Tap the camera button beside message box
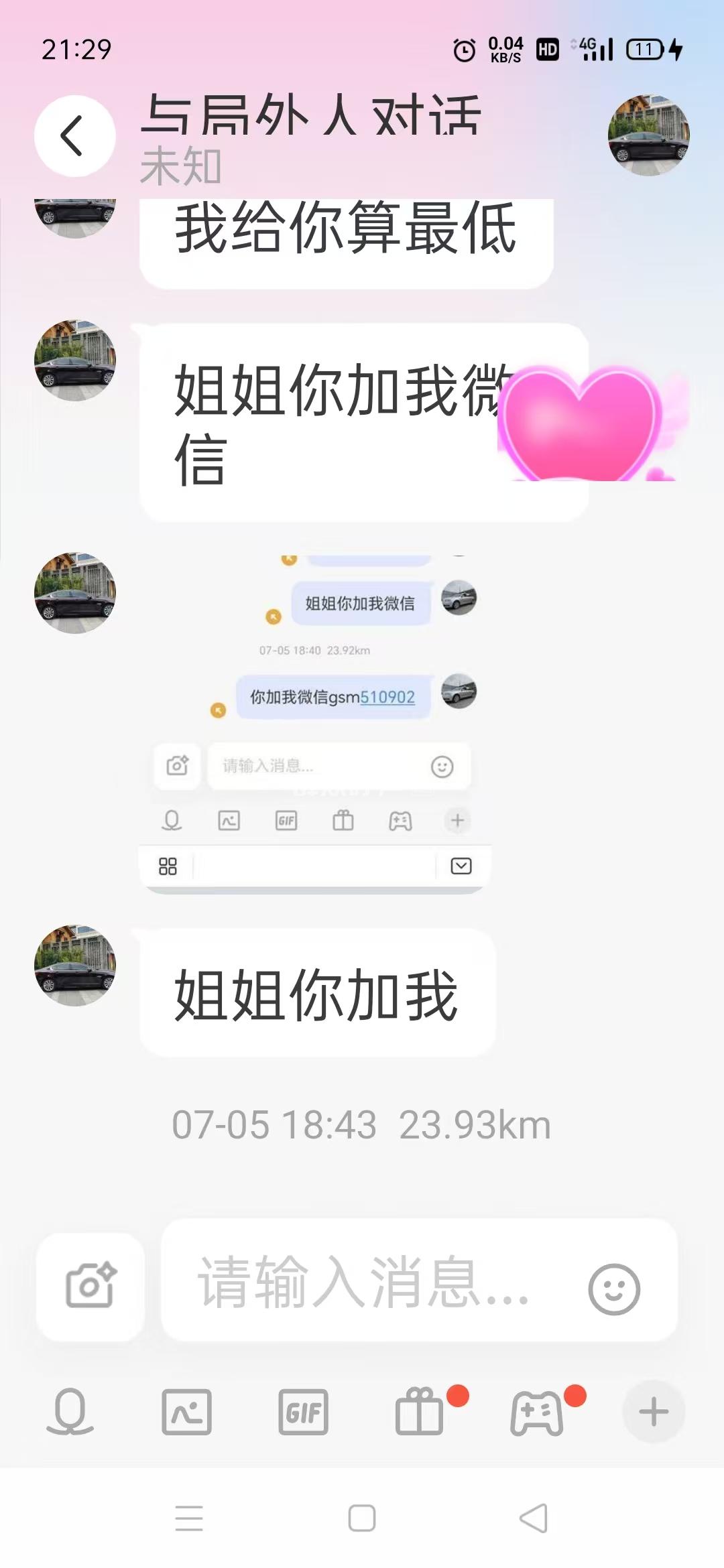The image size is (724, 1568). [x=90, y=1285]
